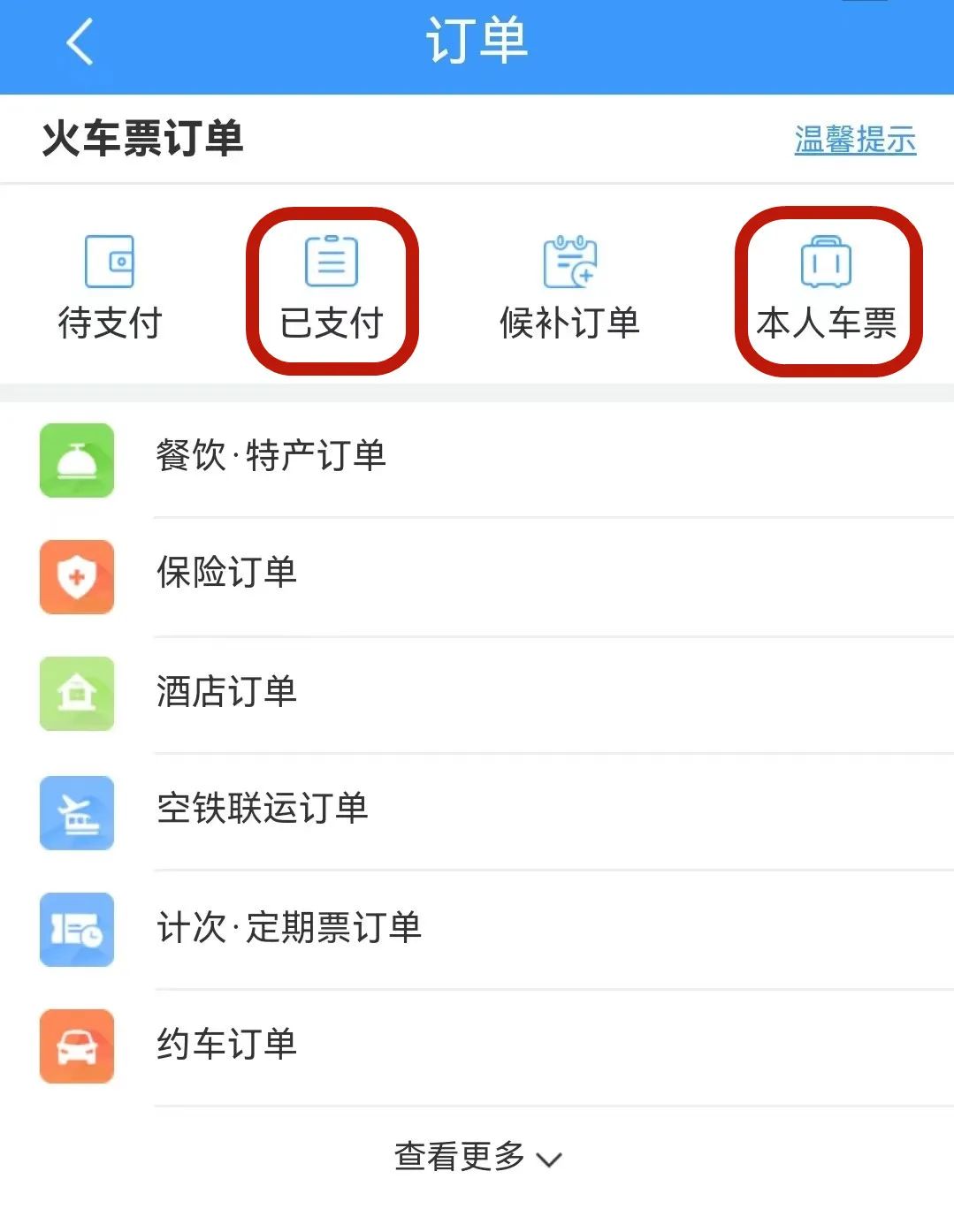Open the 温馨提示 link
Screen dimensions: 954x1232
(x=854, y=140)
